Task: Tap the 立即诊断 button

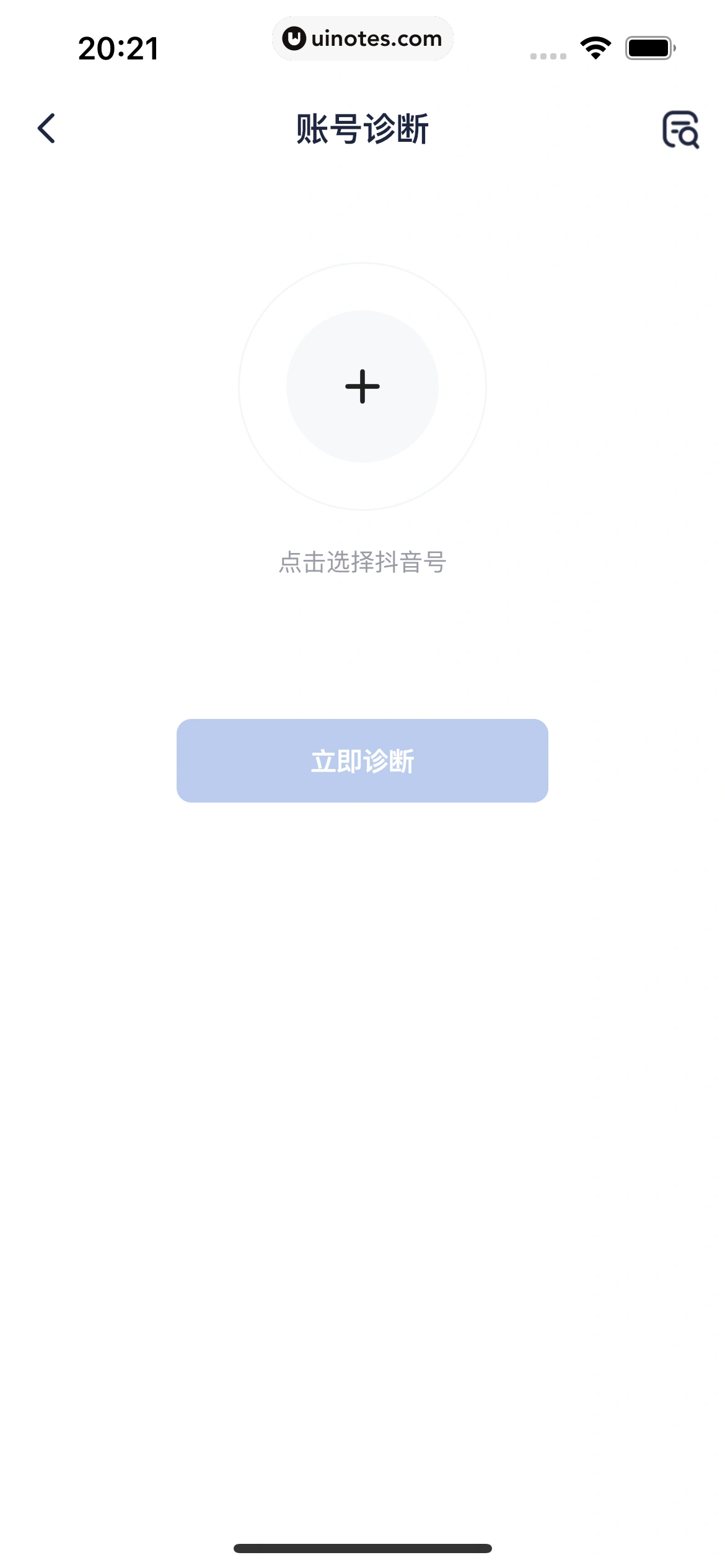Action: [362, 760]
